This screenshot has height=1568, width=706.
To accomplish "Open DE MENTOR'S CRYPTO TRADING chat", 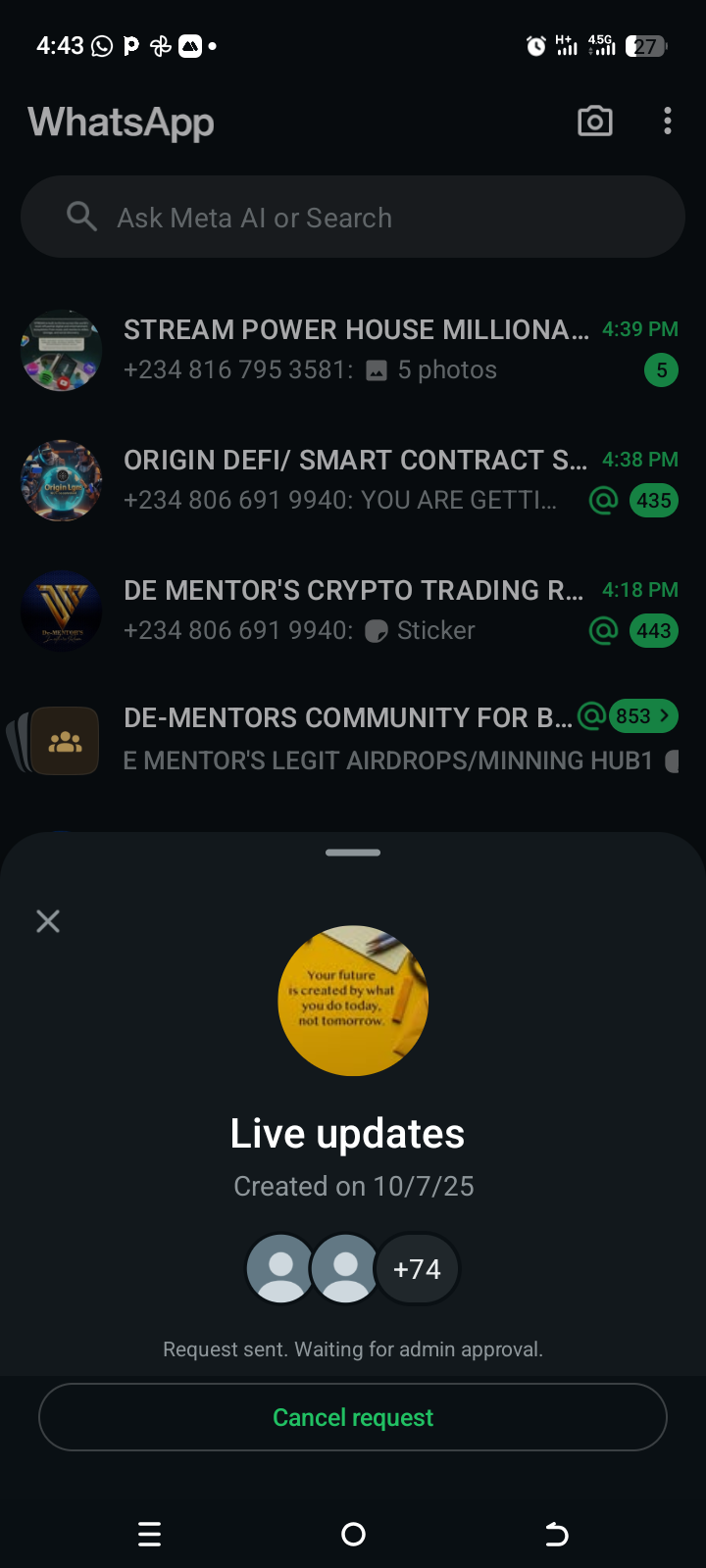I will [353, 611].
